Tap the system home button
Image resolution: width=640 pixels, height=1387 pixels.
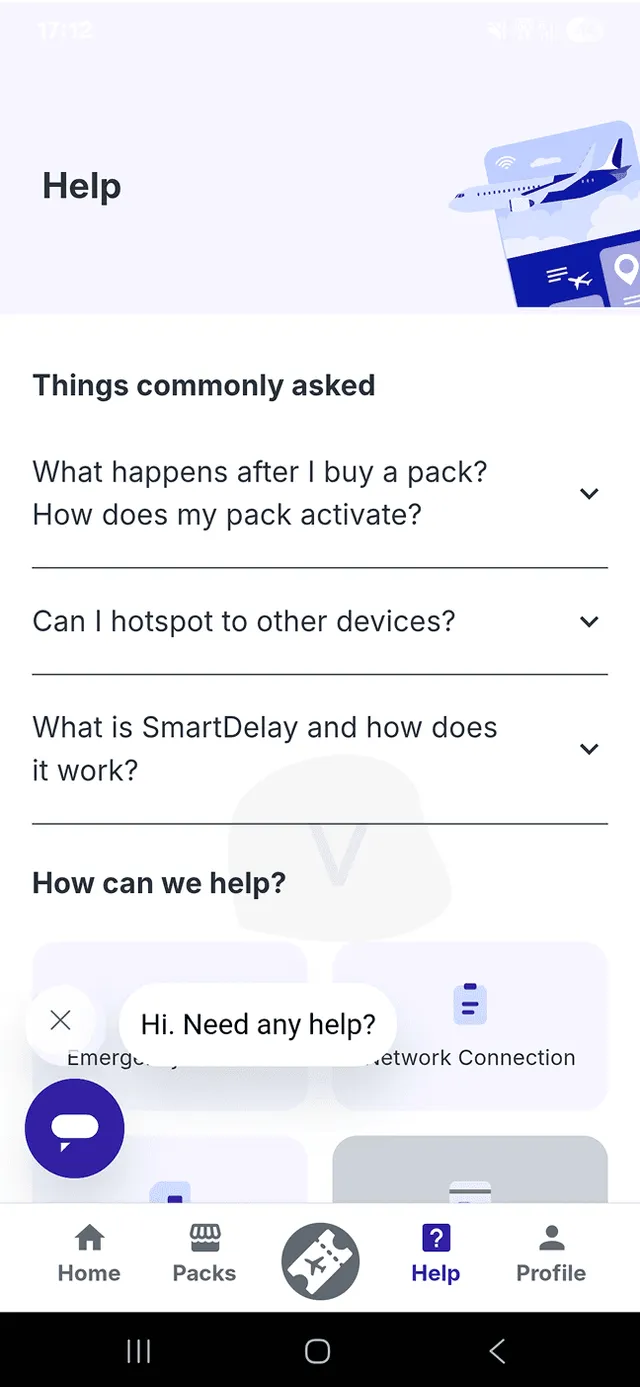point(318,1352)
